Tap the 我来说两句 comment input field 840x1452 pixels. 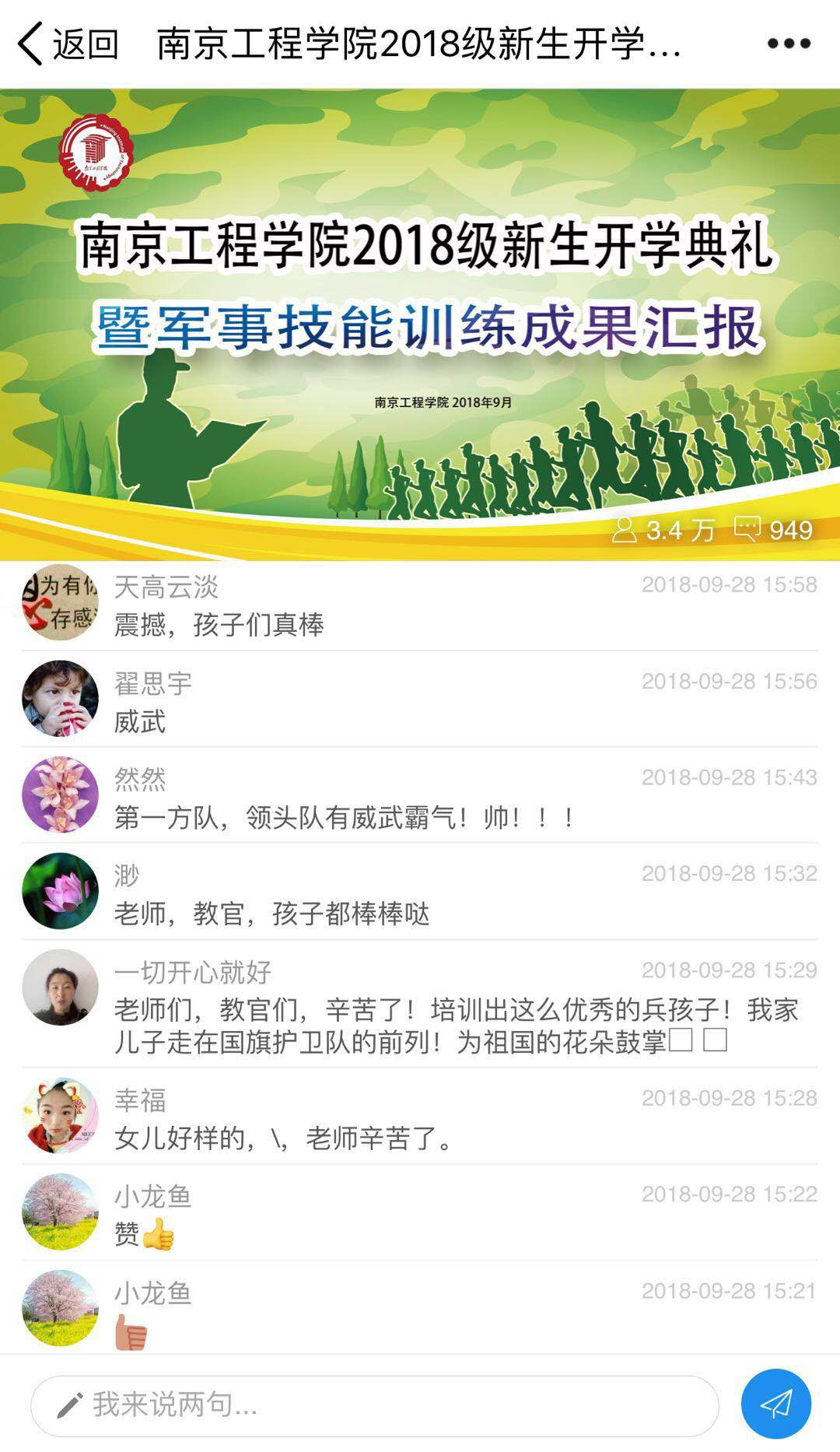pyautogui.click(x=373, y=1405)
